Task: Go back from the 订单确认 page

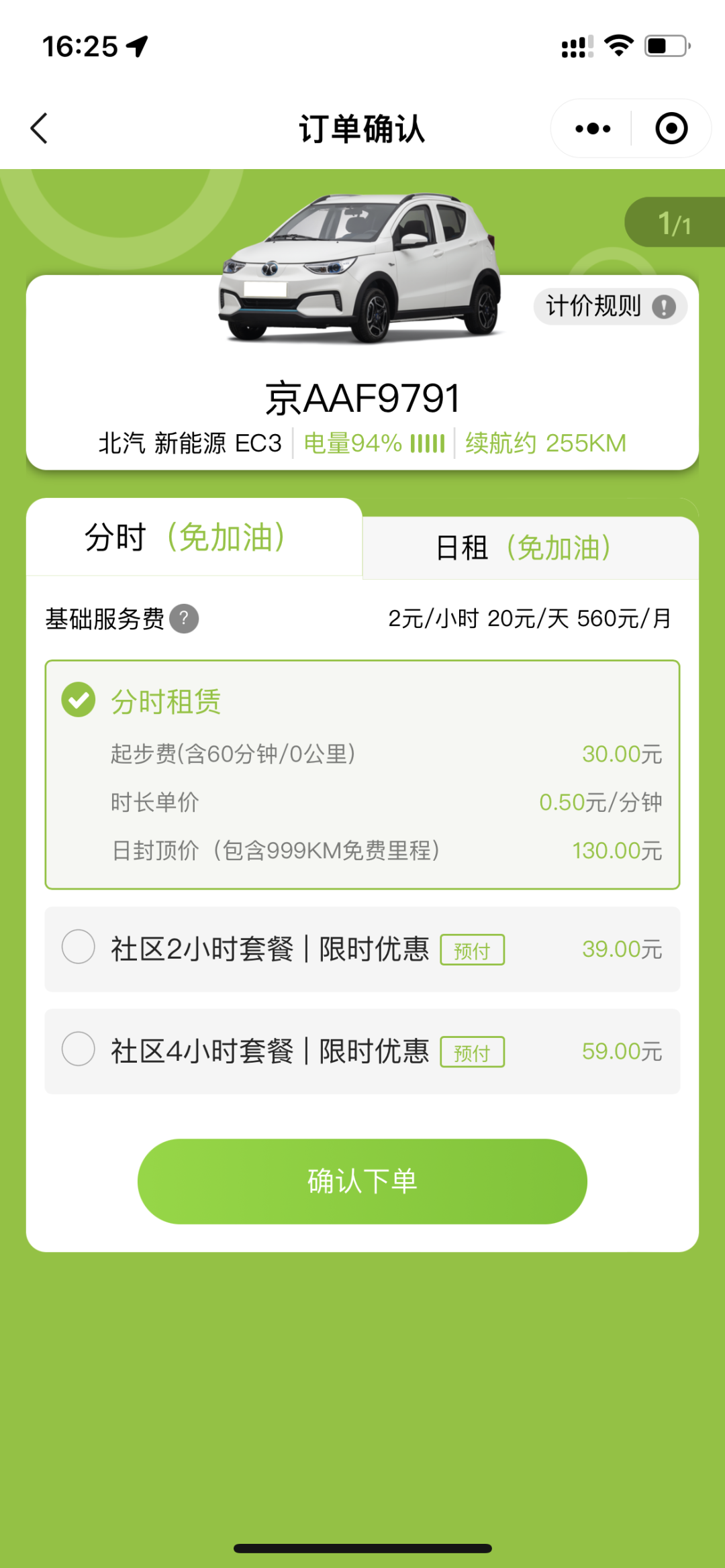Action: point(40,128)
